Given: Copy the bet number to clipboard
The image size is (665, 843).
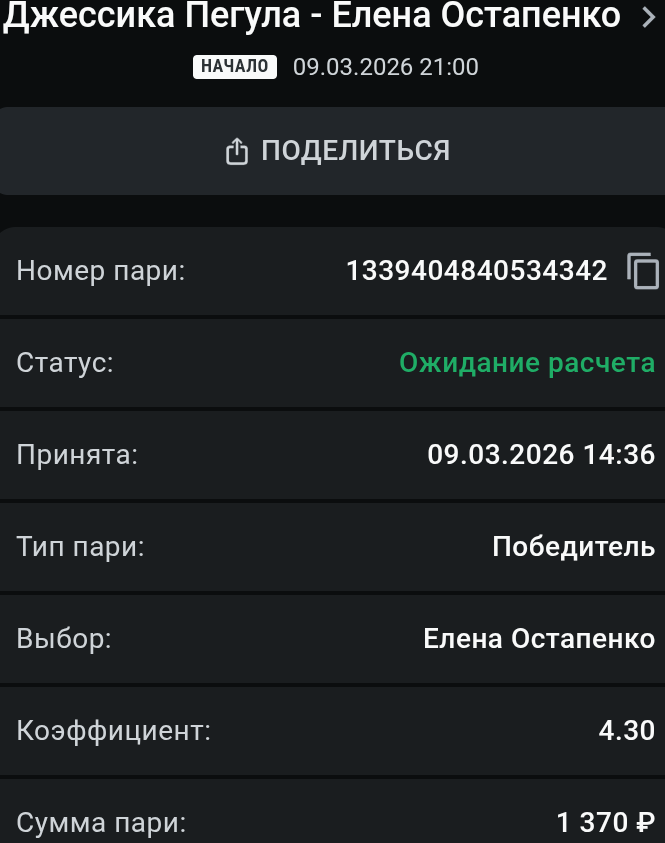Looking at the screenshot, I should click(x=643, y=271).
